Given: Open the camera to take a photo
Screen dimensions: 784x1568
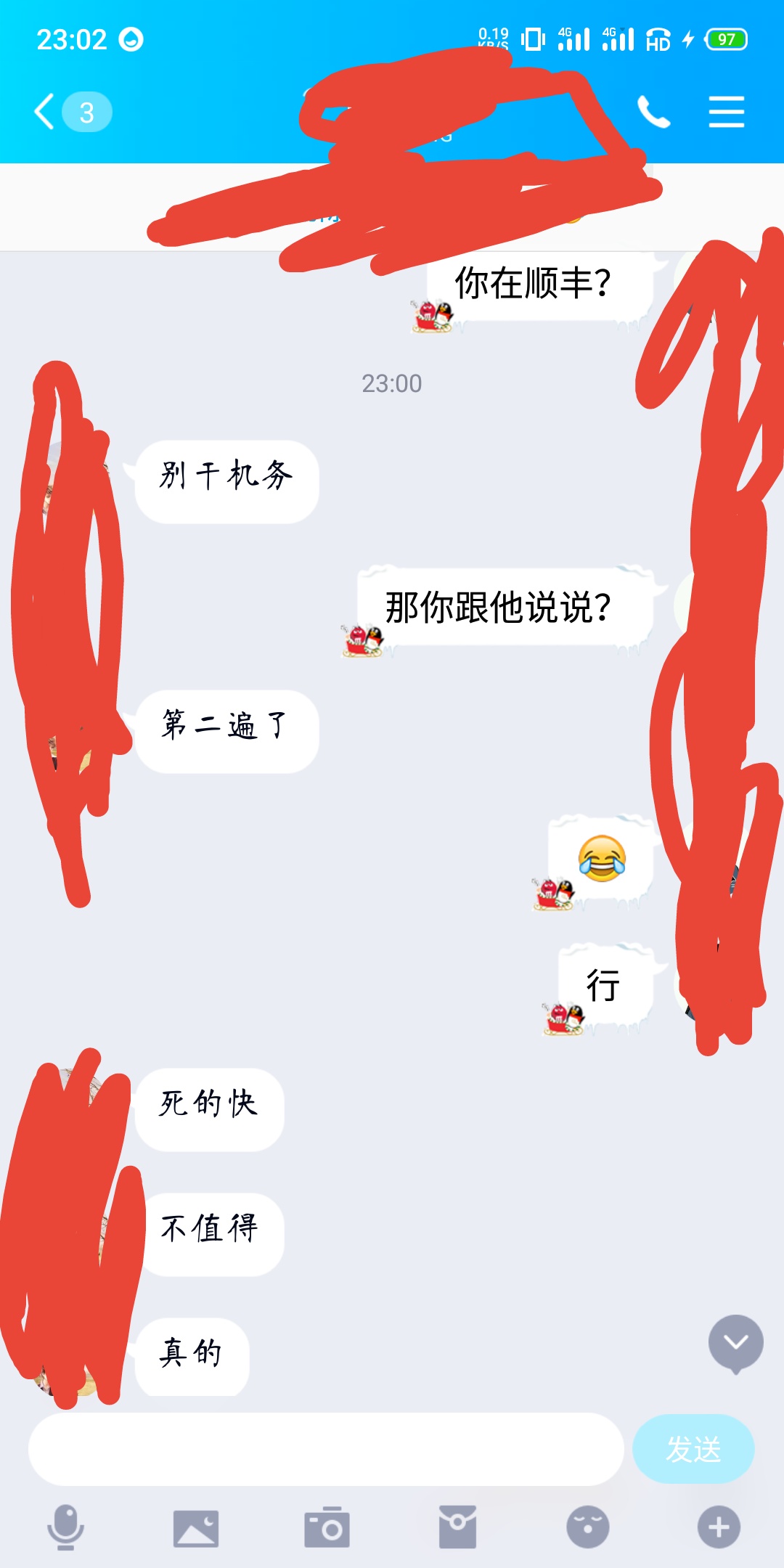Looking at the screenshot, I should 327,1527.
